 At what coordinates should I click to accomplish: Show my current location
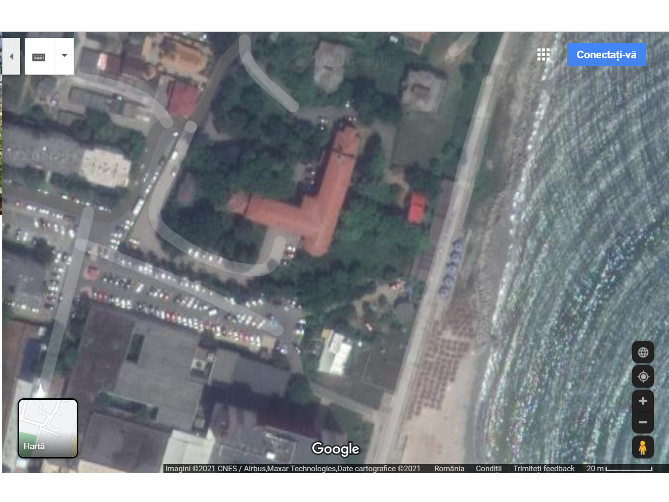[x=643, y=377]
